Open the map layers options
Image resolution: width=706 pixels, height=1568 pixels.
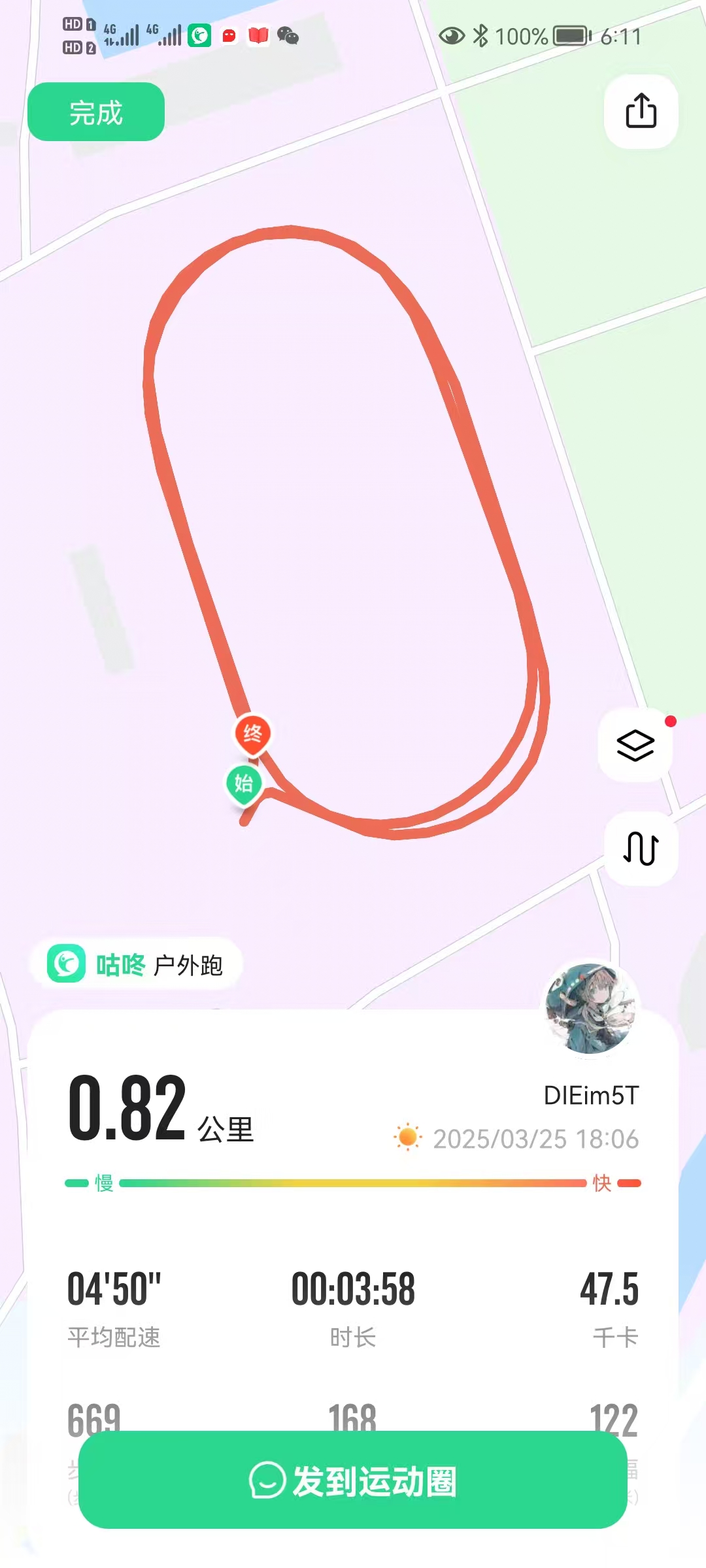point(635,745)
